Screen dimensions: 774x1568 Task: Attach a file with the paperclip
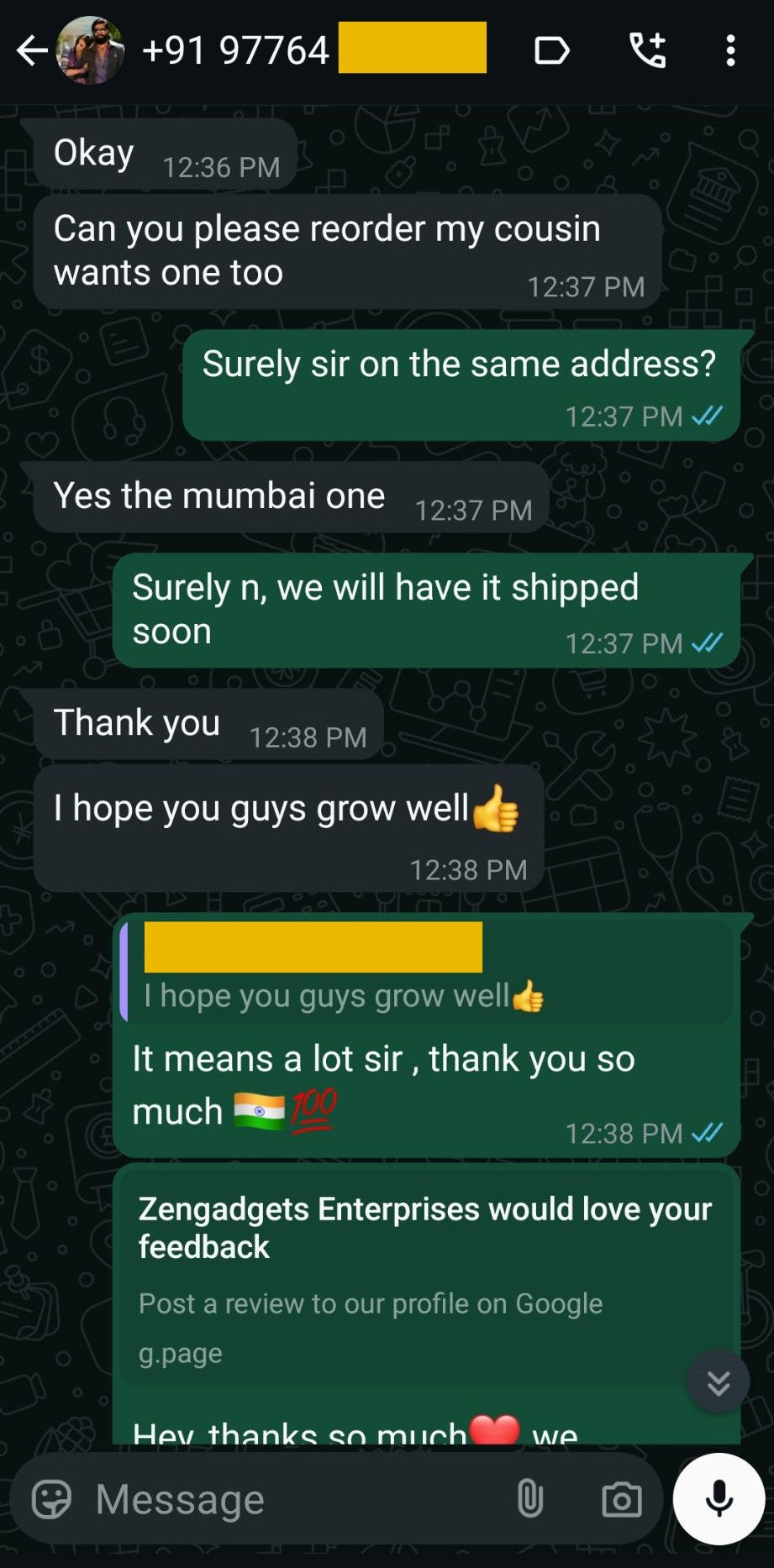[529, 1500]
